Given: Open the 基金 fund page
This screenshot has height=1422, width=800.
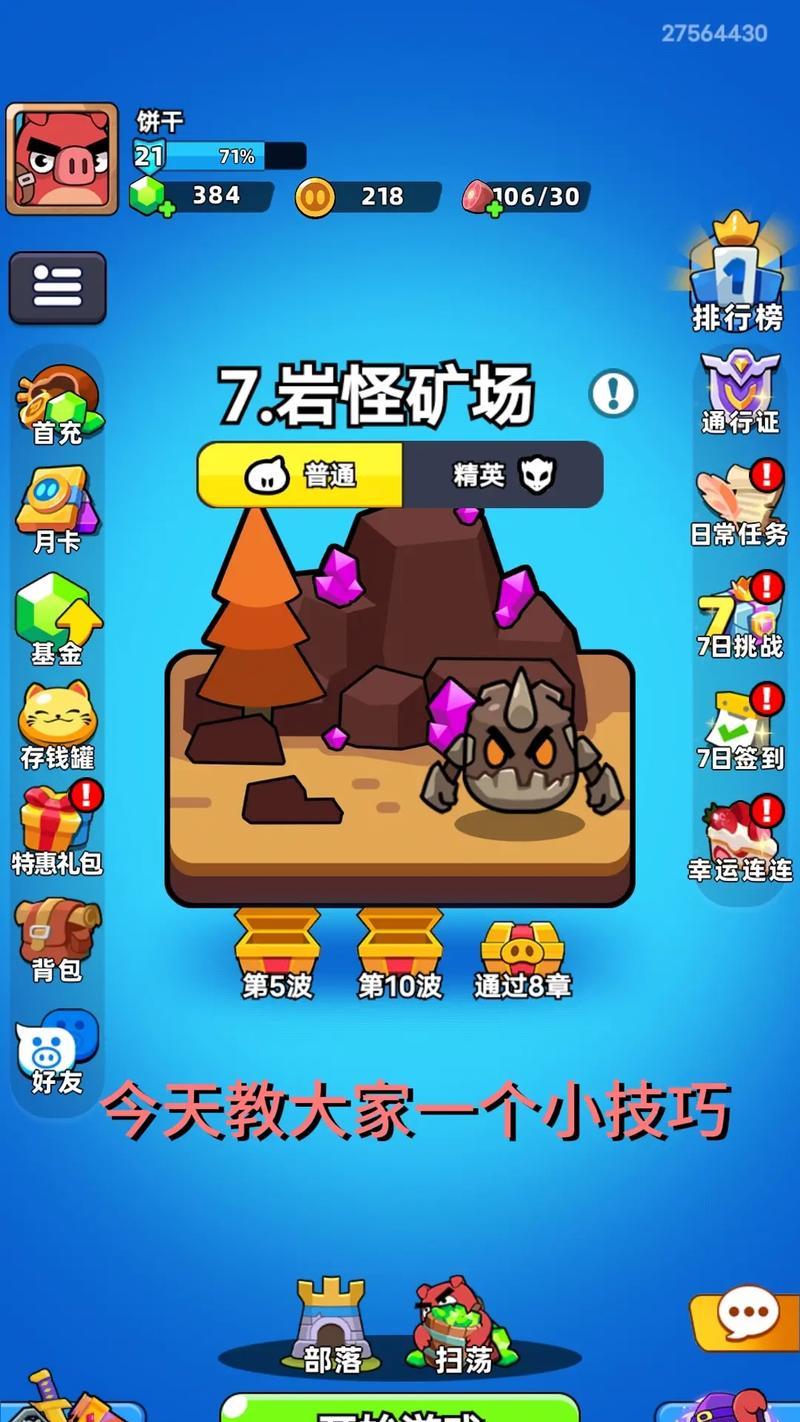Looking at the screenshot, I should [57, 618].
